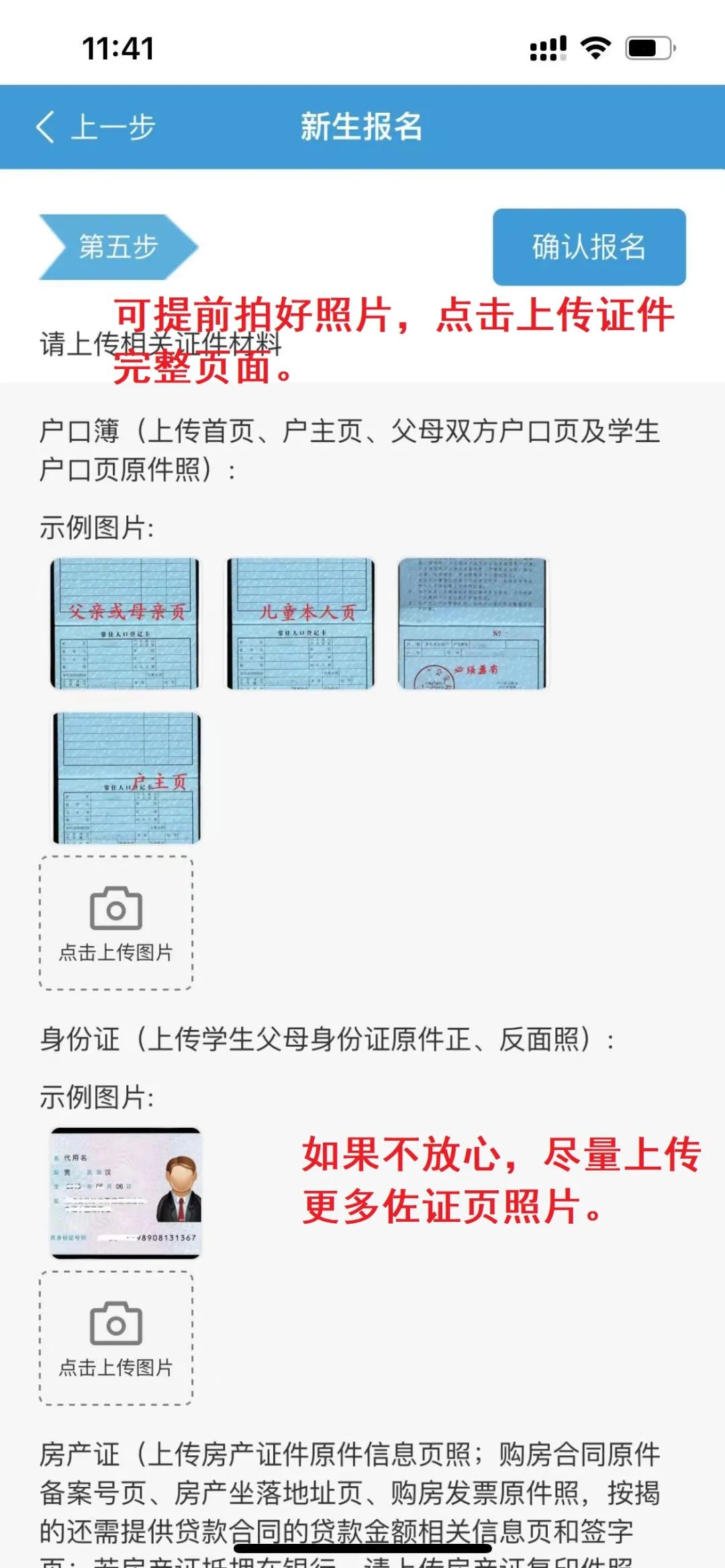Viewport: 725px width, 1568px height.
Task: View the 户主页 example image
Action: click(x=127, y=778)
